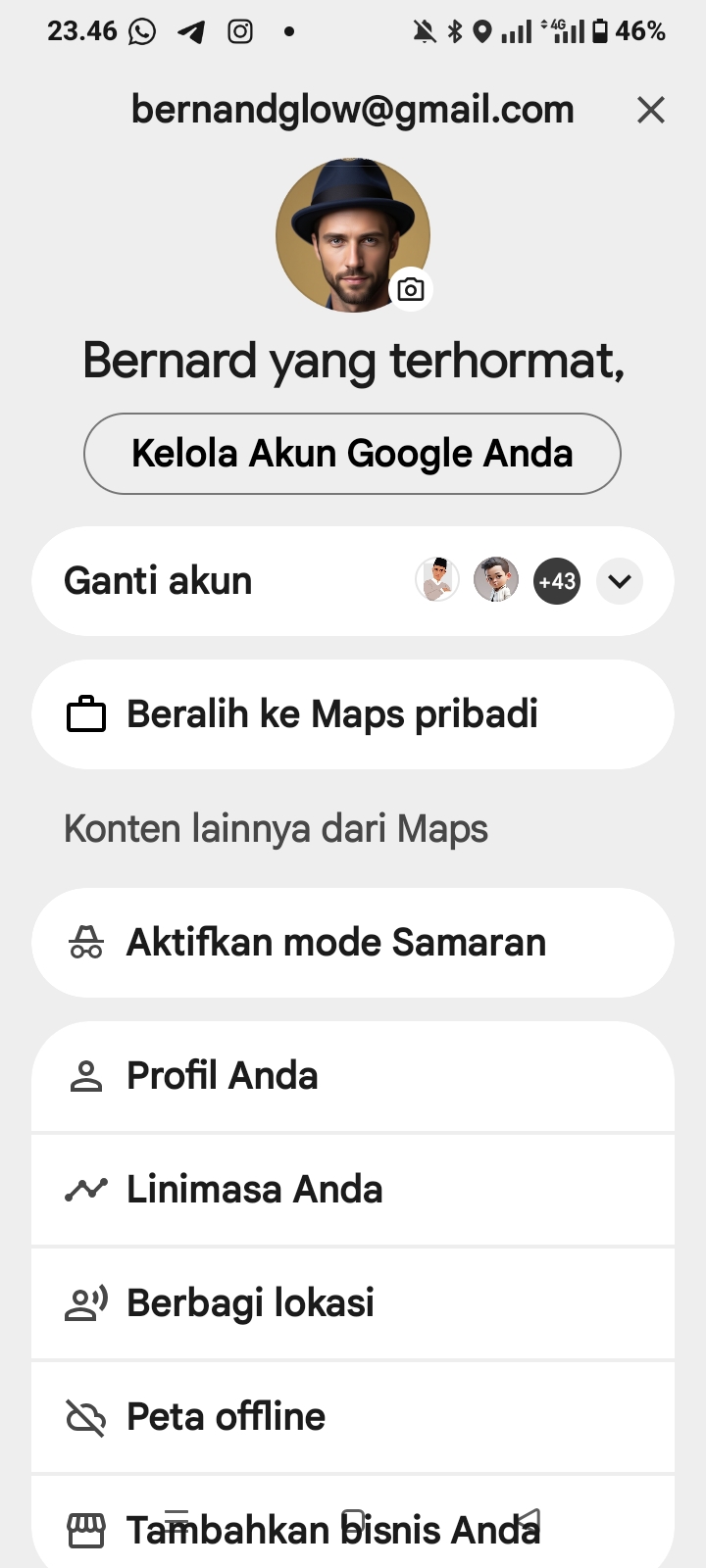Viewport: 706px width, 1568px height.
Task: Expand the Ganti akun account list
Action: point(619,581)
